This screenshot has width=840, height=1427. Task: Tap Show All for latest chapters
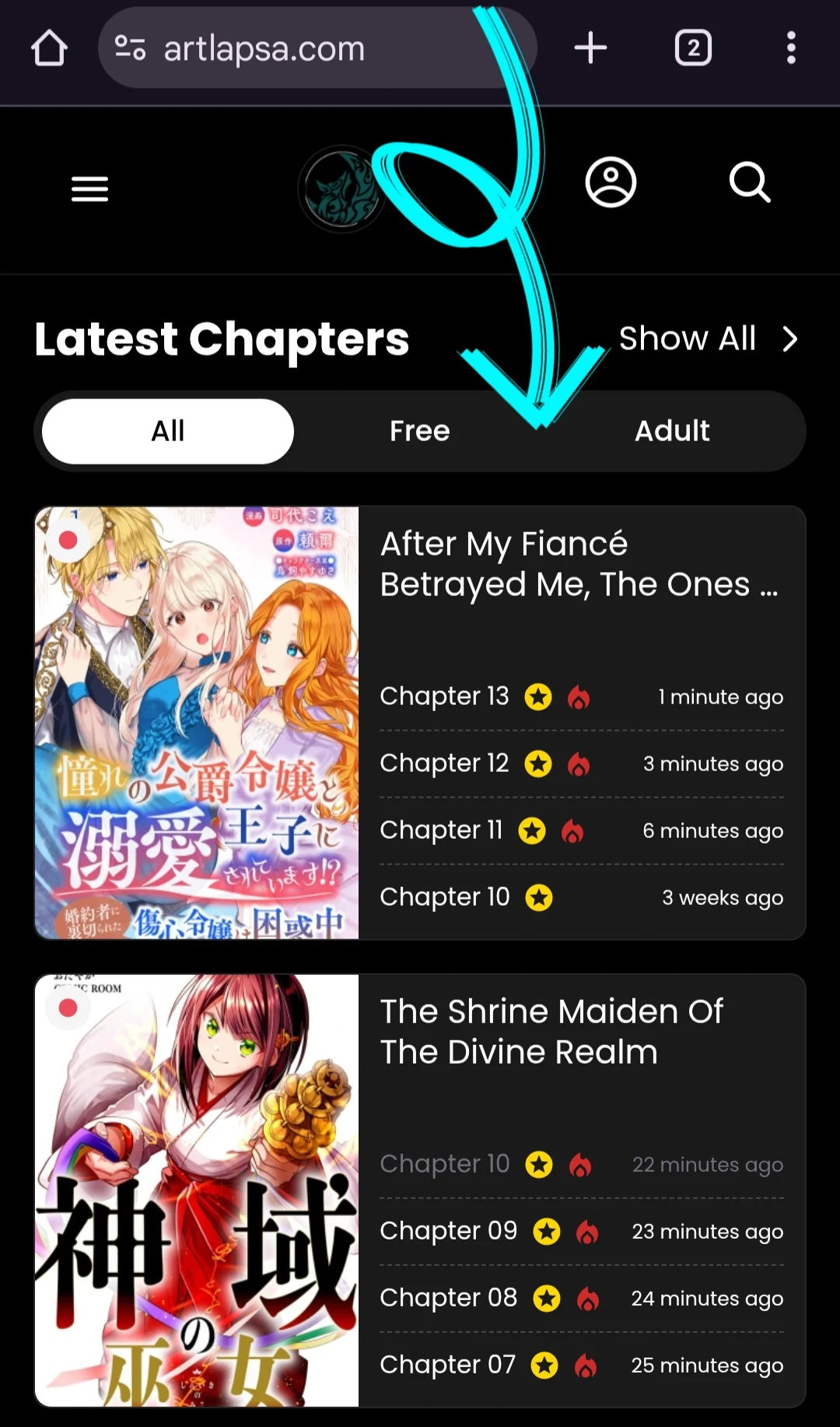[709, 338]
